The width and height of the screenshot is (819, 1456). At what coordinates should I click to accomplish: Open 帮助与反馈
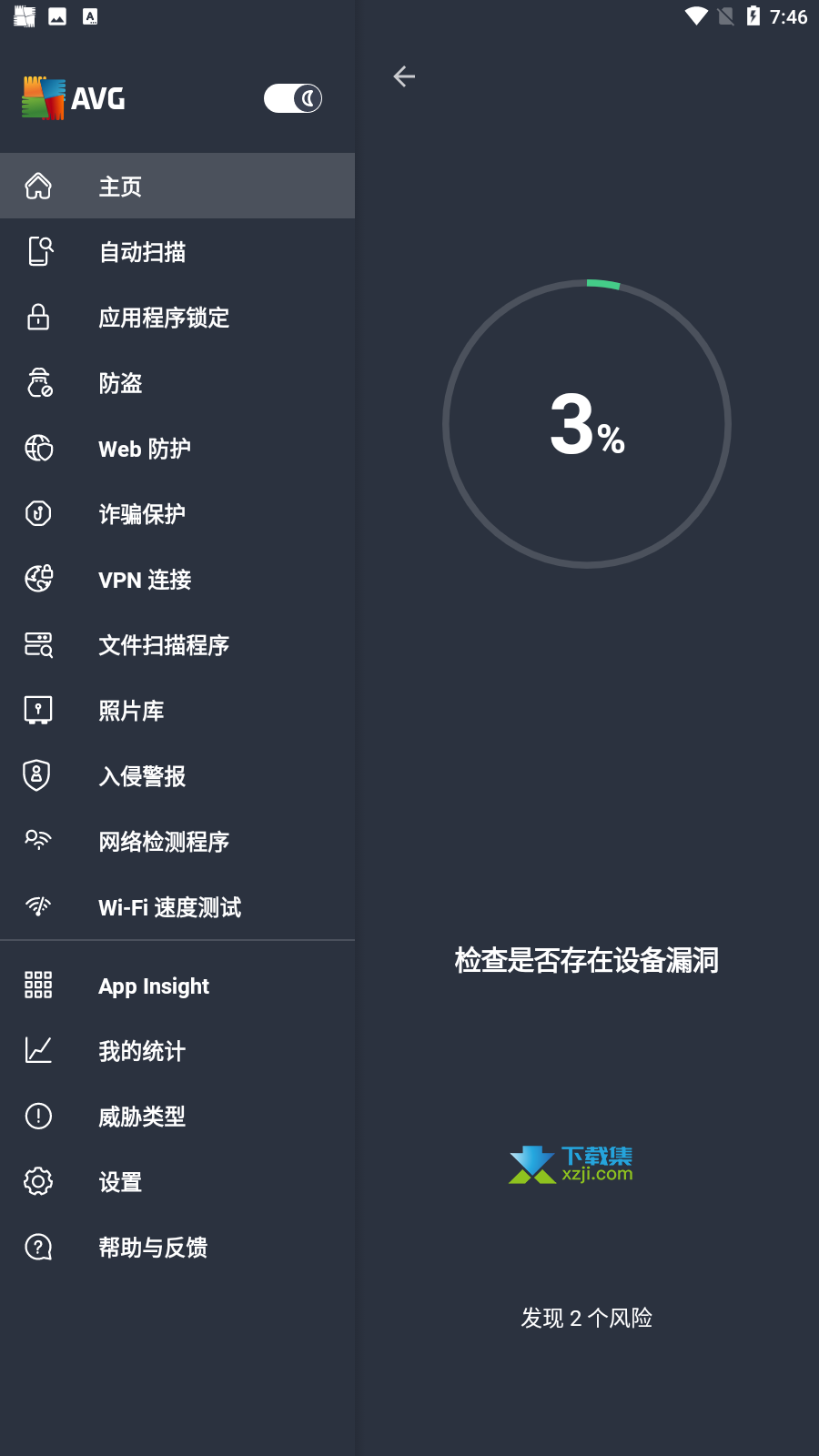pyautogui.click(x=177, y=1248)
